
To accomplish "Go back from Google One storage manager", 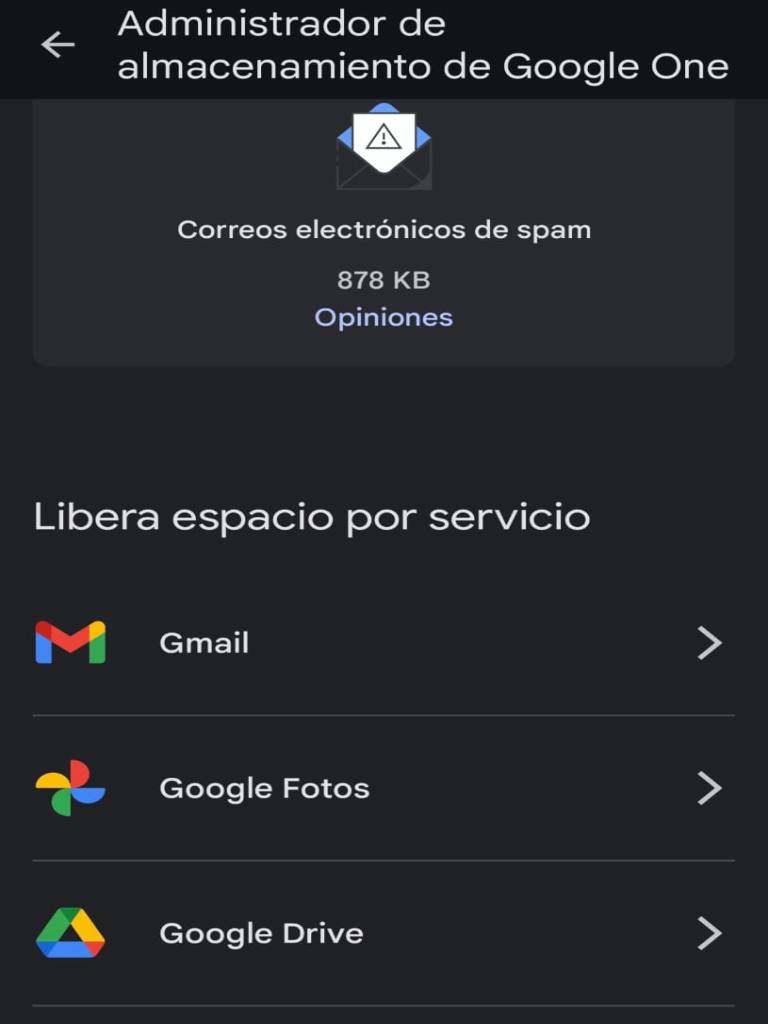I will 58,45.
